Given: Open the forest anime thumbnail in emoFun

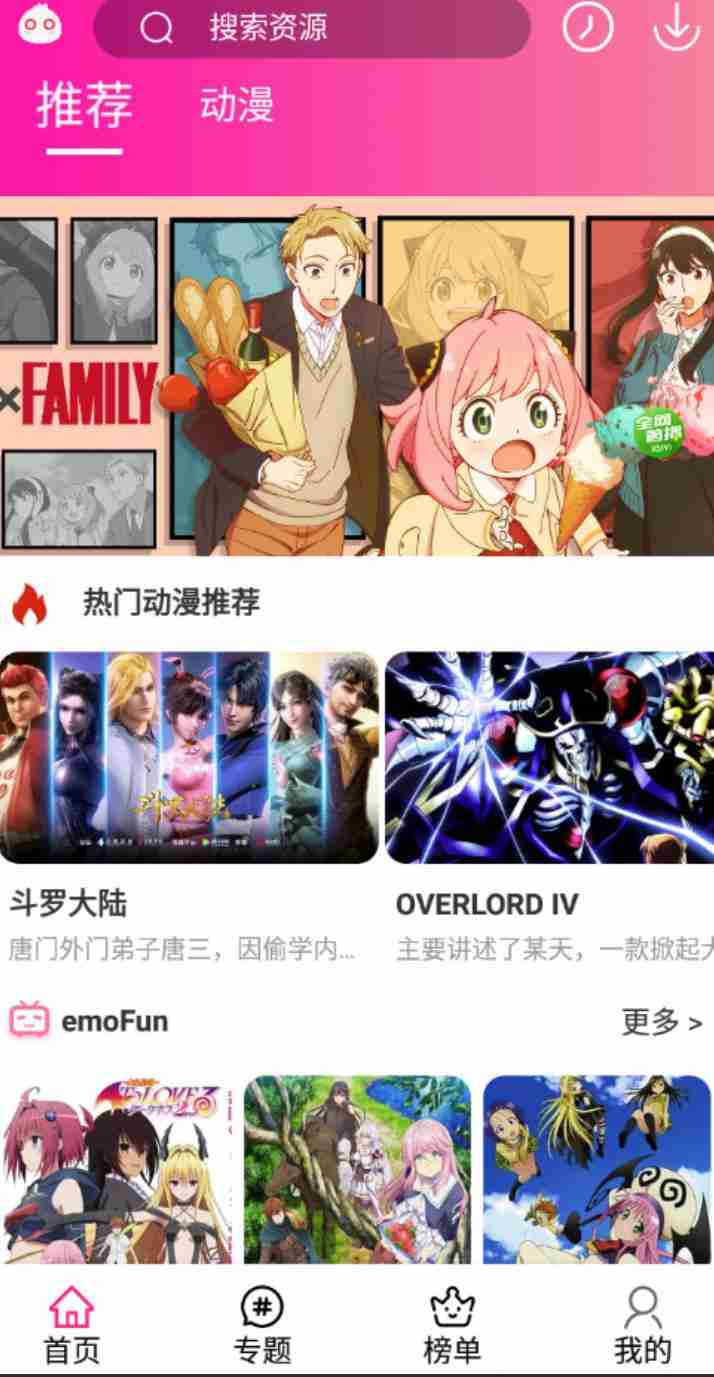Looking at the screenshot, I should (357, 1169).
